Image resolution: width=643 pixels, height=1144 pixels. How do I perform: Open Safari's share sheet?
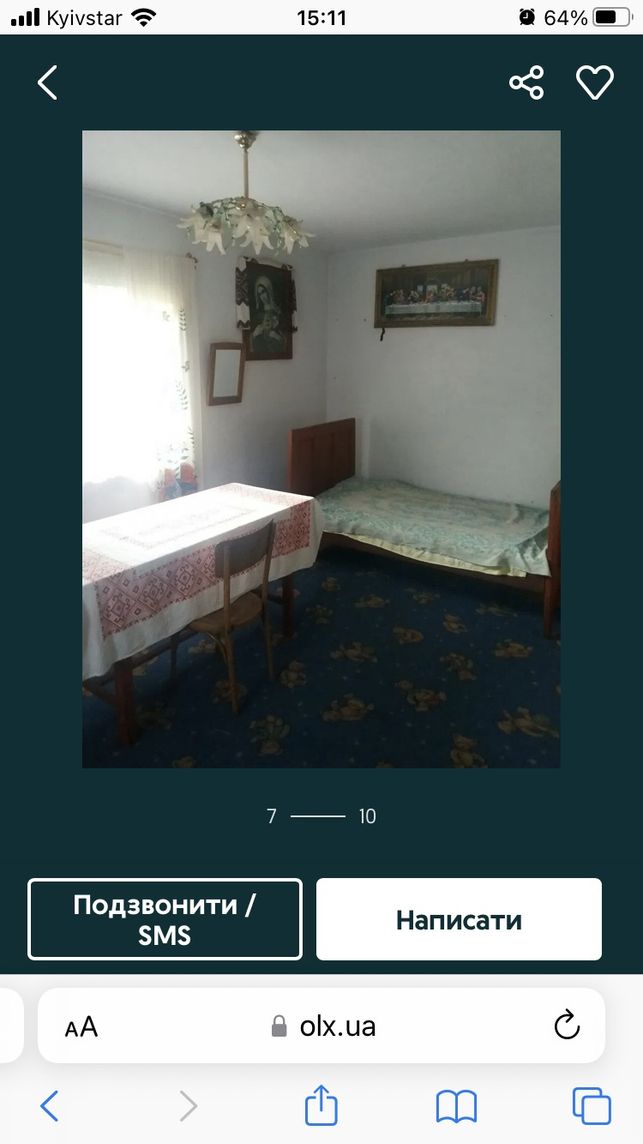(x=321, y=1105)
